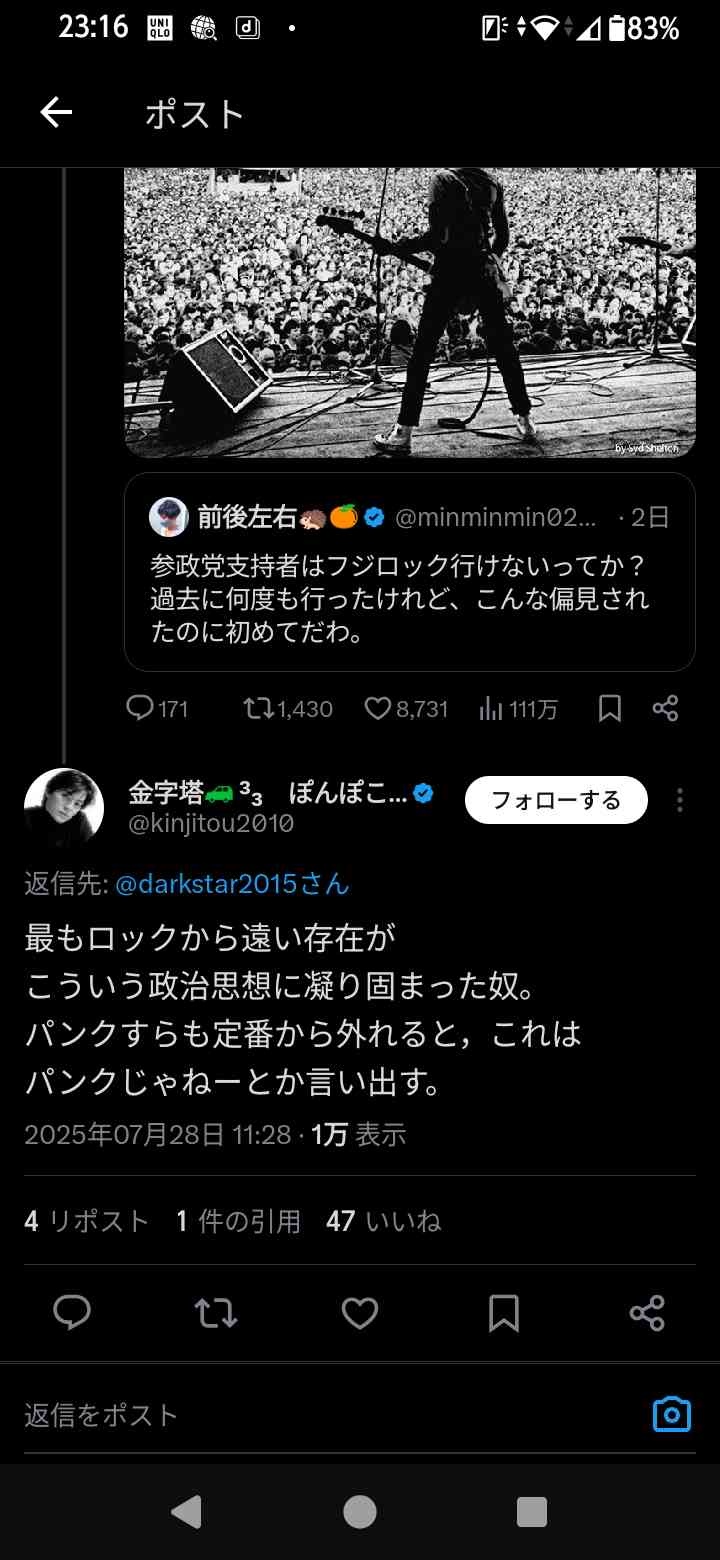The width and height of the screenshot is (720, 1560).
Task: Open the overflow menu on 金字塔's reply
Action: click(x=680, y=800)
